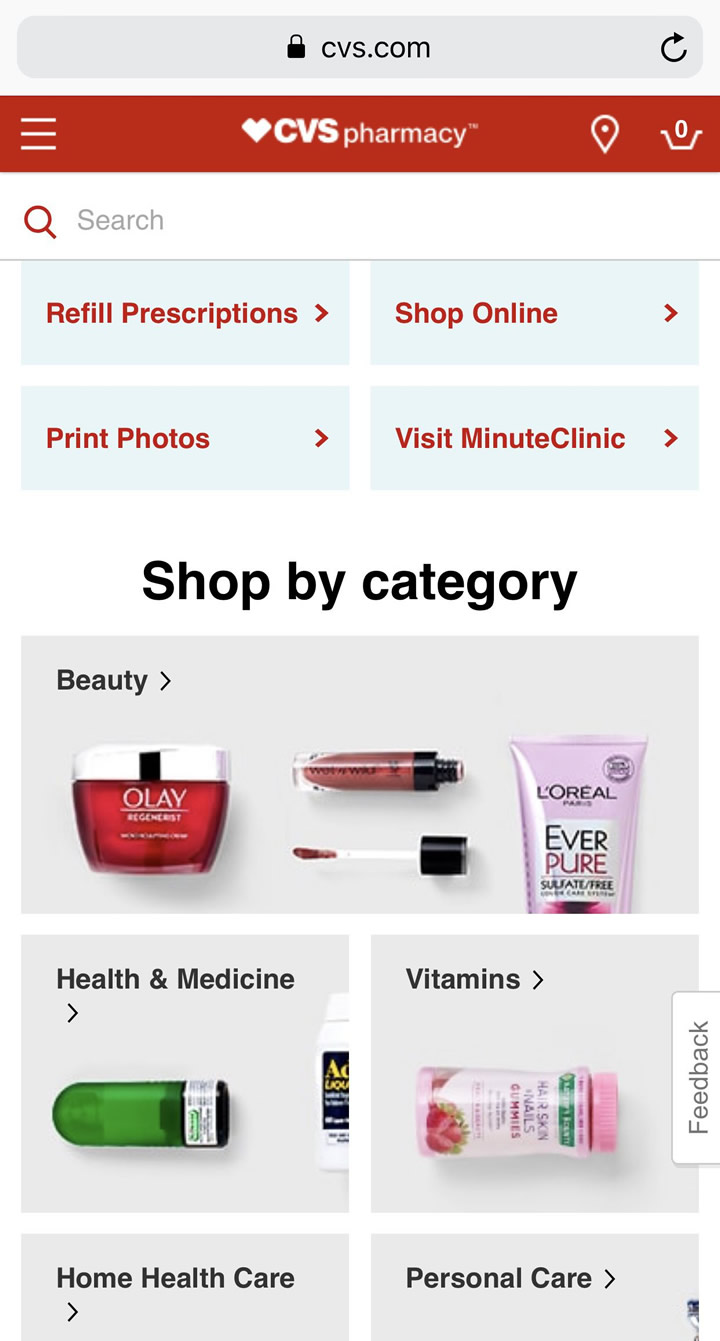
Task: Open the hamburger navigation menu
Action: coord(38,133)
